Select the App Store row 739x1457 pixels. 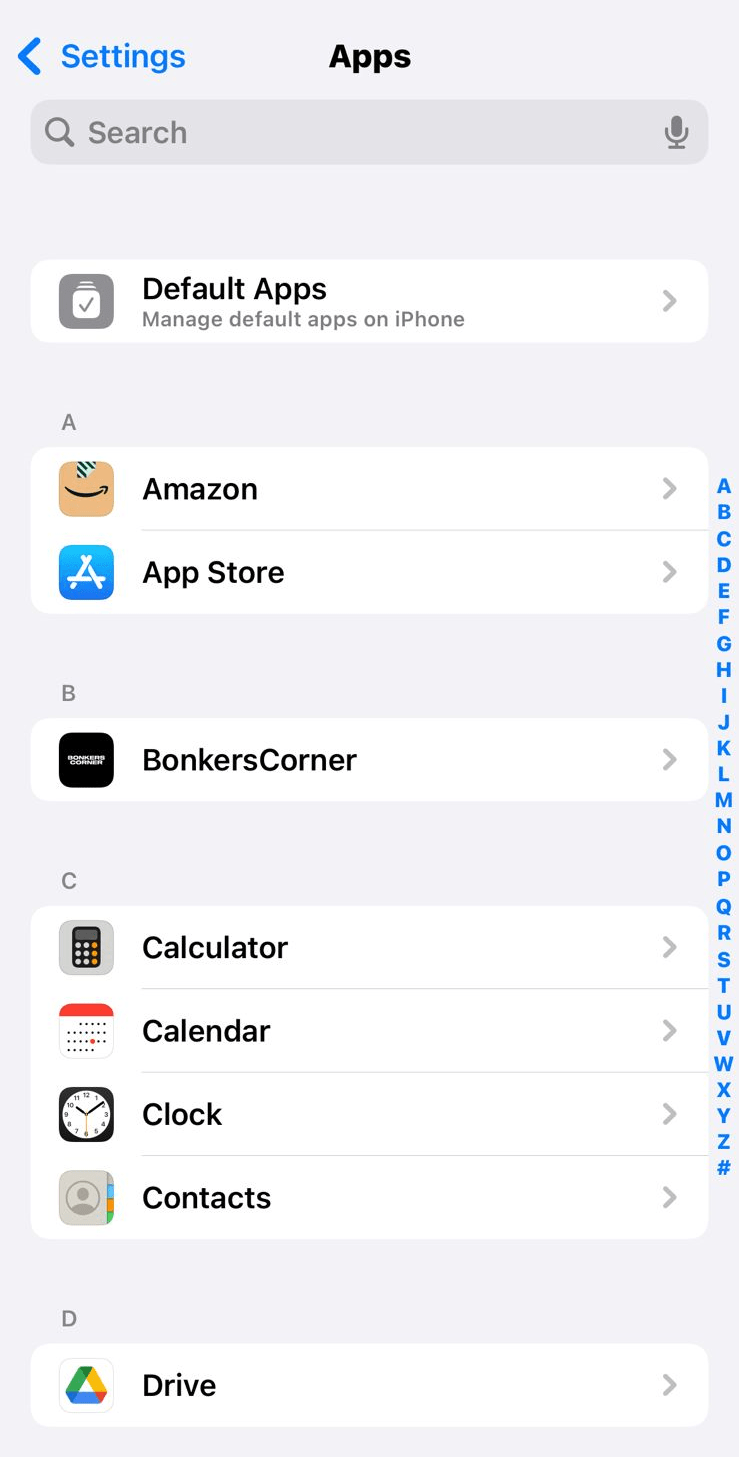click(369, 572)
